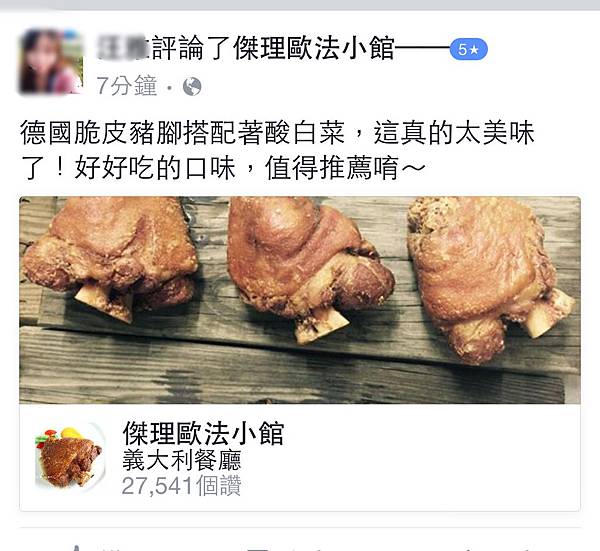Open the reviewer's name link

120,47
